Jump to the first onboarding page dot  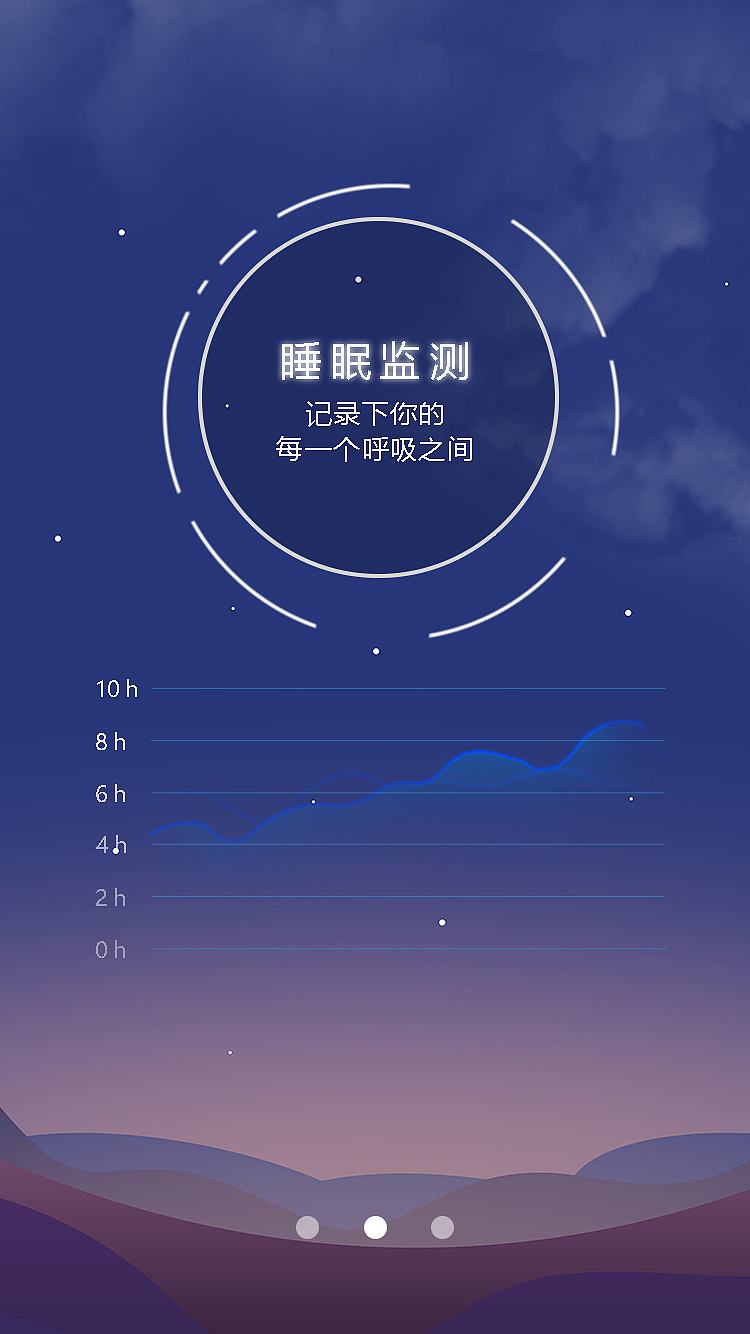point(307,1227)
